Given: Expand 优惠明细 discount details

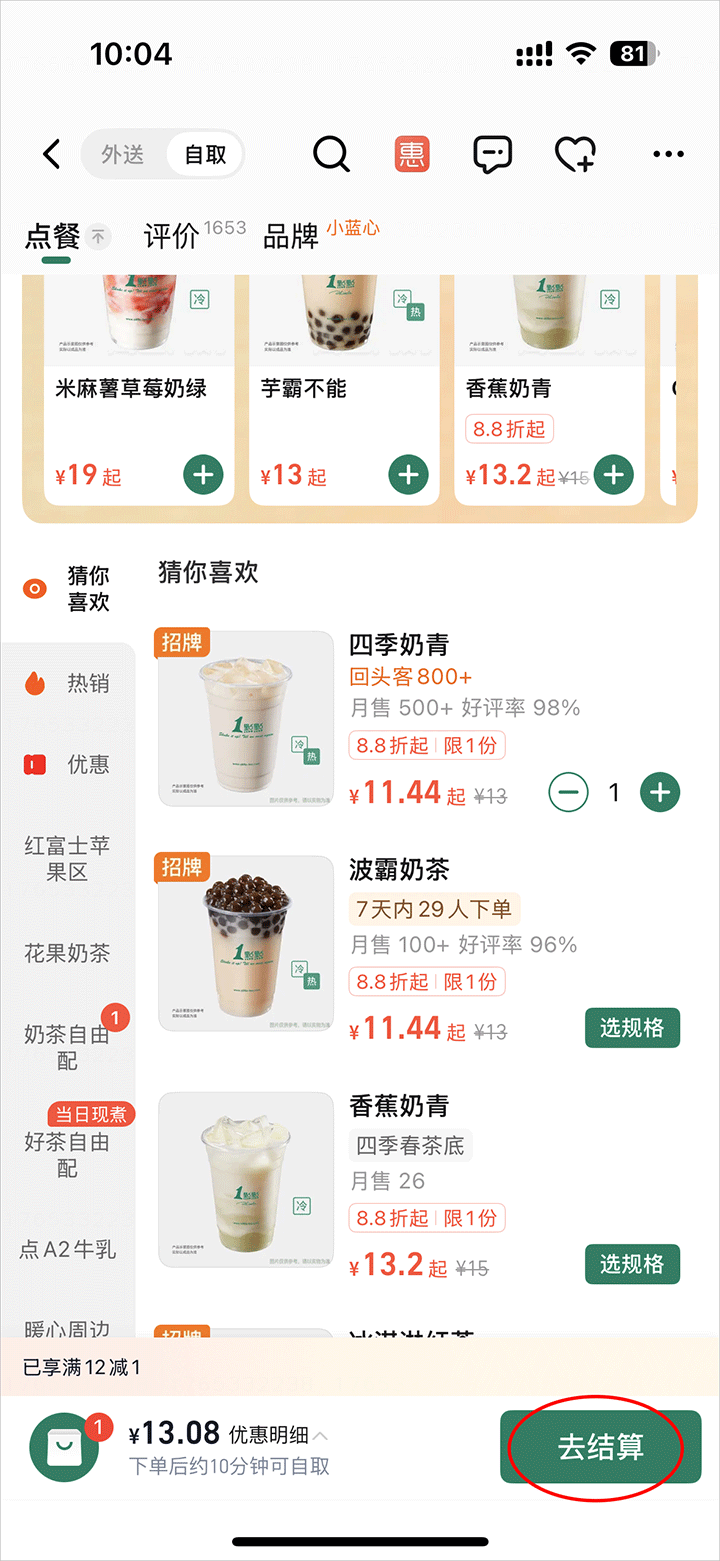Looking at the screenshot, I should (278, 1435).
